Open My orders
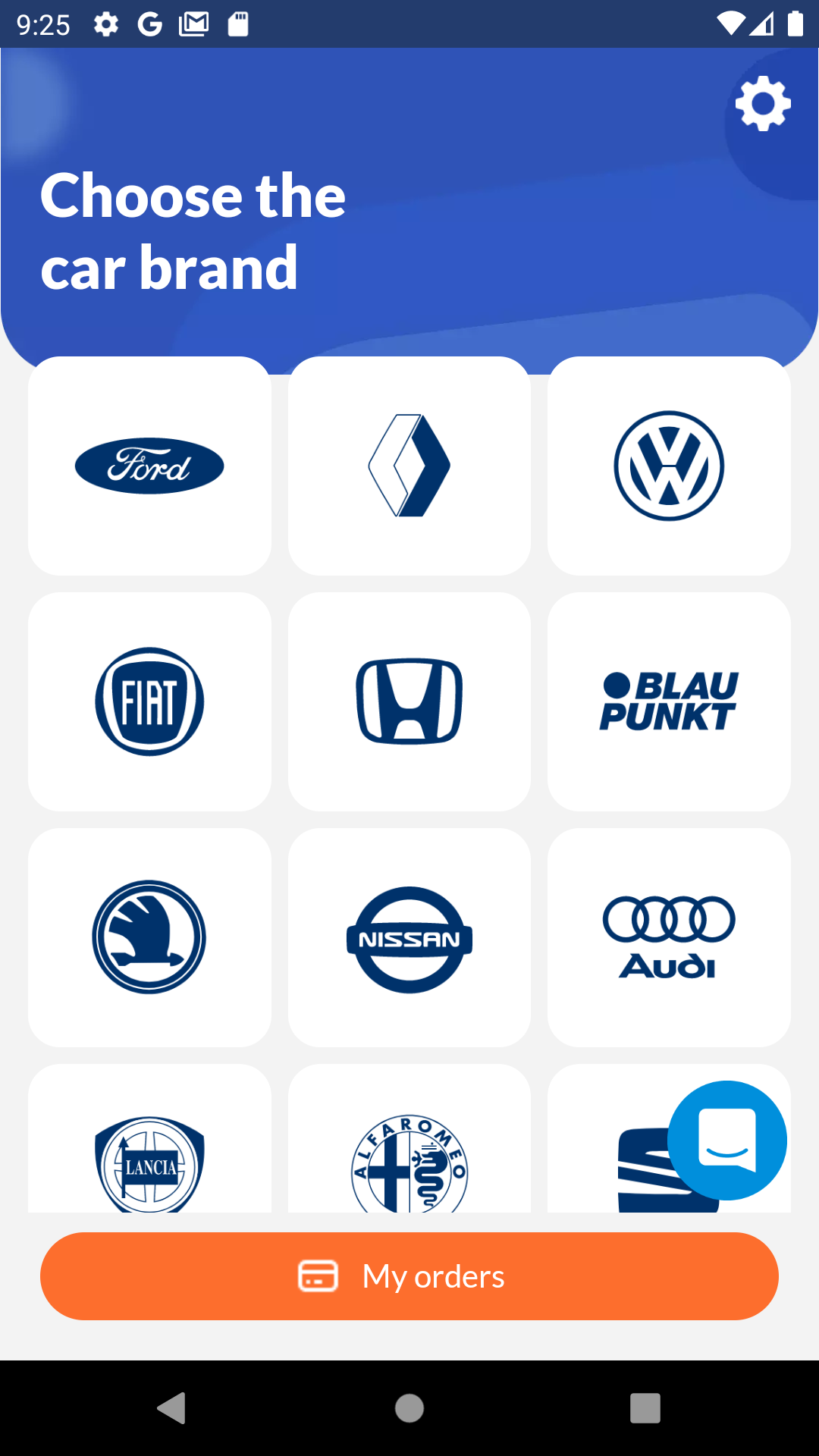819x1456 pixels. pyautogui.click(x=409, y=1276)
